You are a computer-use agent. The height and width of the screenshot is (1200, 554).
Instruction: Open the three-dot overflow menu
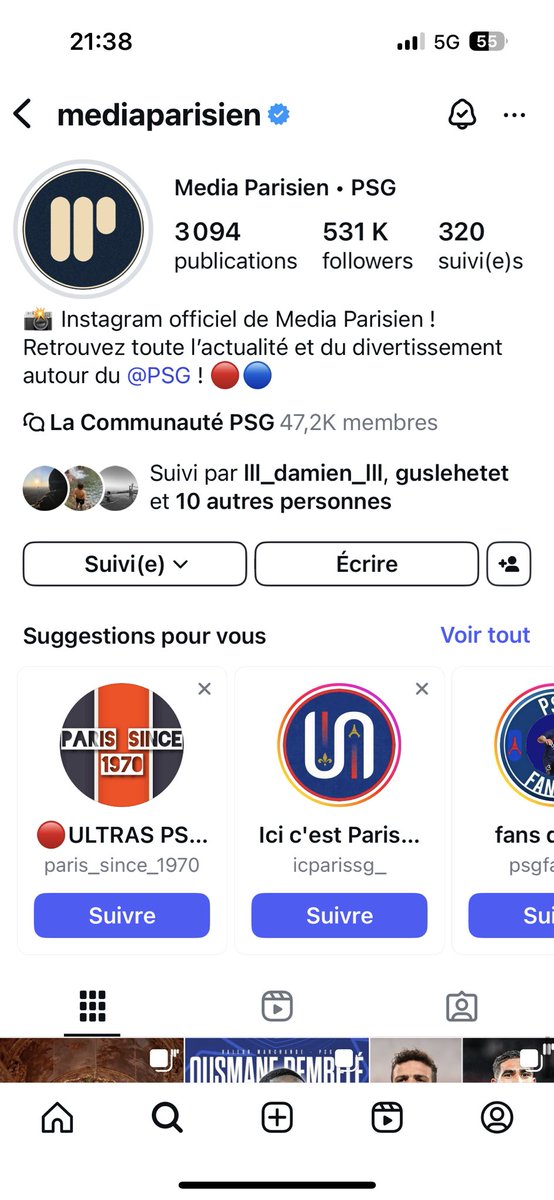515,115
